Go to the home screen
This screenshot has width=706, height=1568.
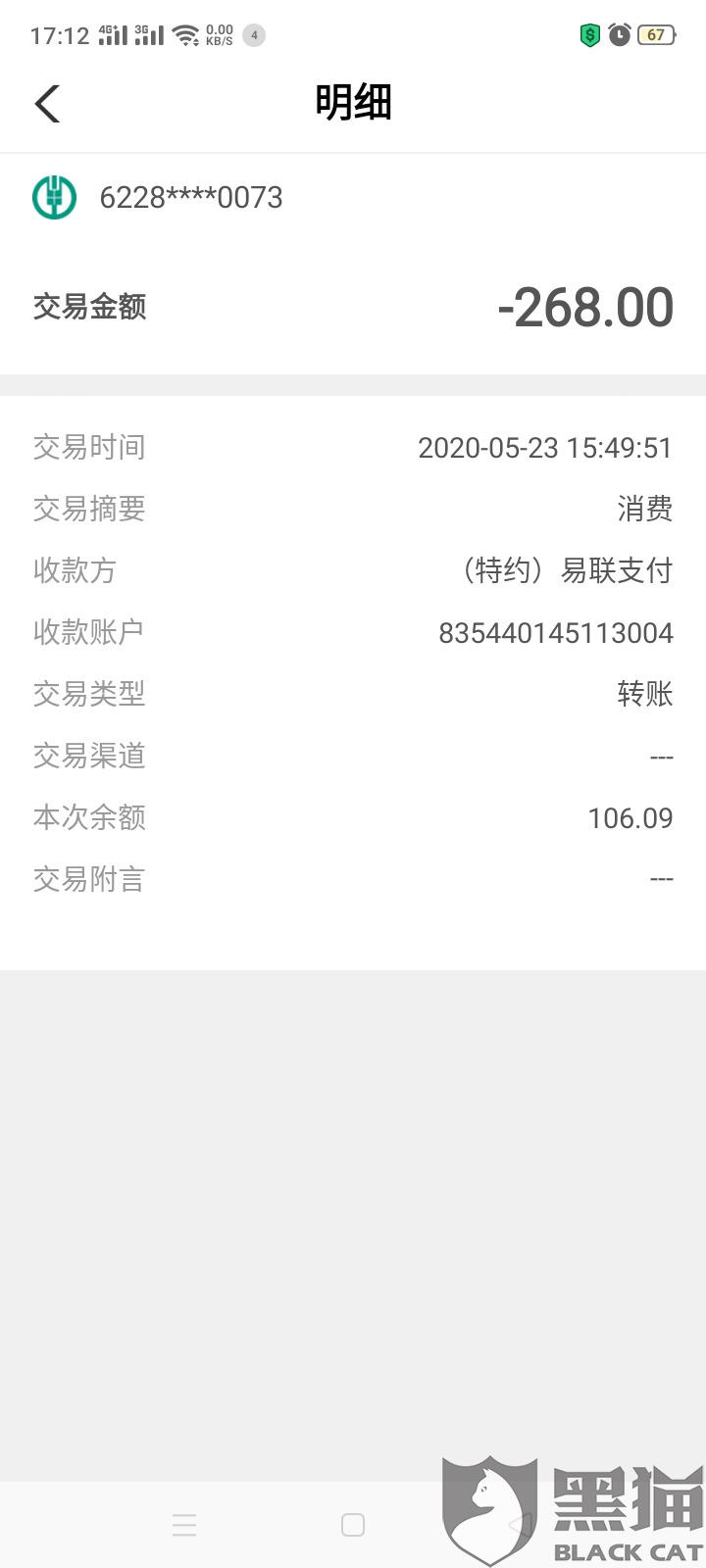[x=353, y=1525]
